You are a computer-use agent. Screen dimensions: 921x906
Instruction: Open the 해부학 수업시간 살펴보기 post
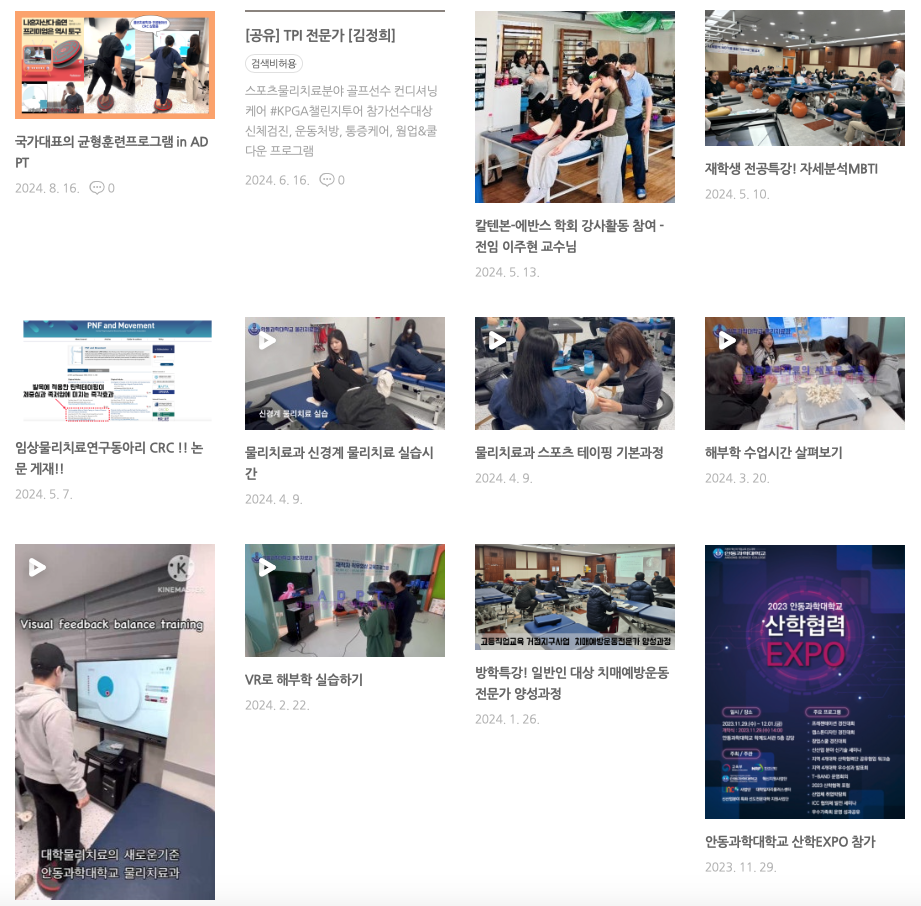[x=804, y=373]
